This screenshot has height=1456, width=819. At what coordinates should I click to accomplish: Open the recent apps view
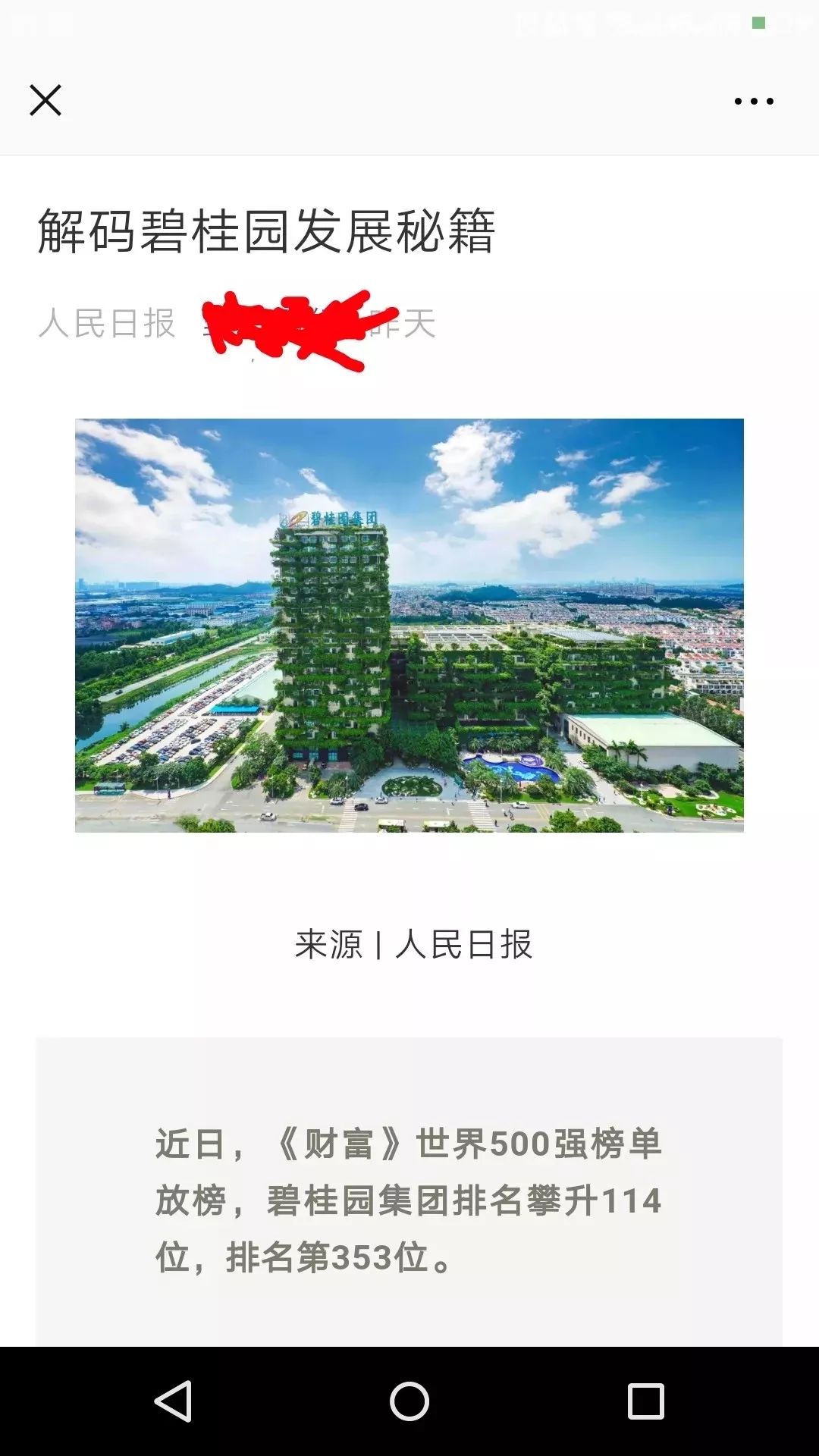coord(645,1401)
